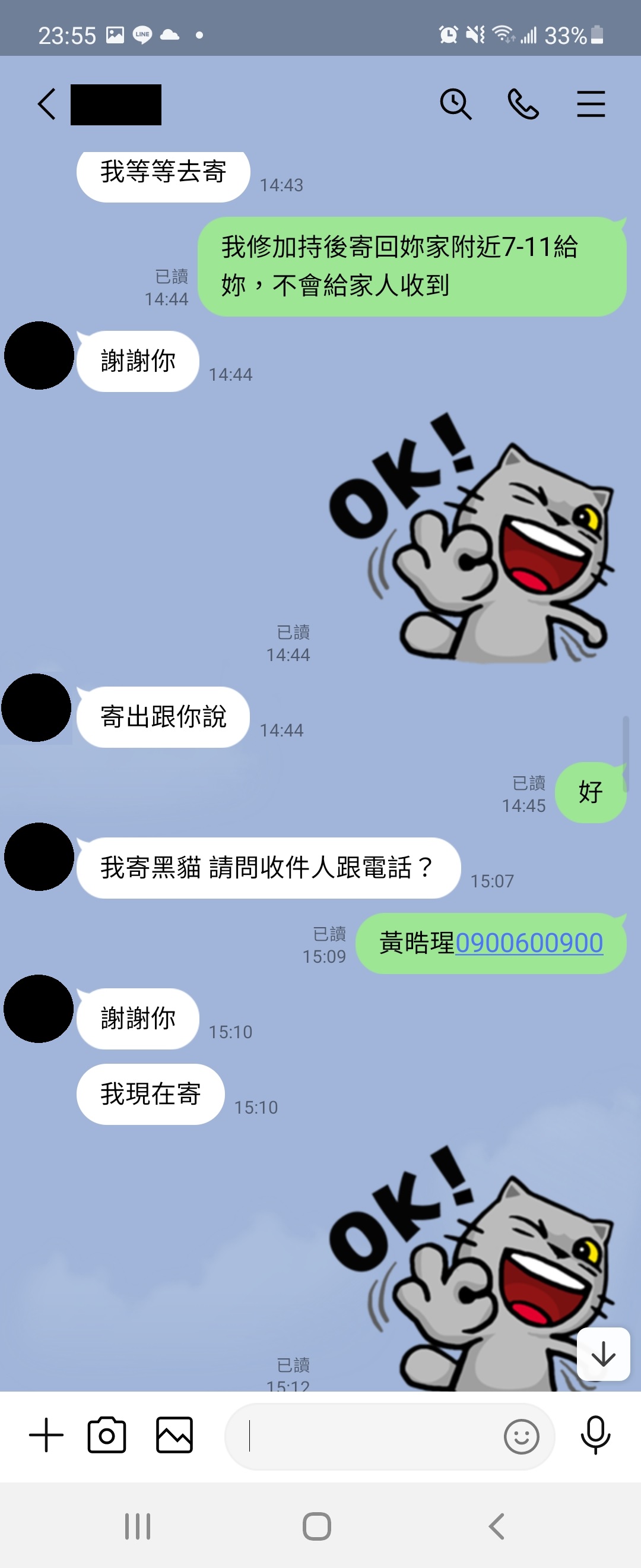Open the photo gallery picker
This screenshot has width=641, height=1568.
point(174,1436)
